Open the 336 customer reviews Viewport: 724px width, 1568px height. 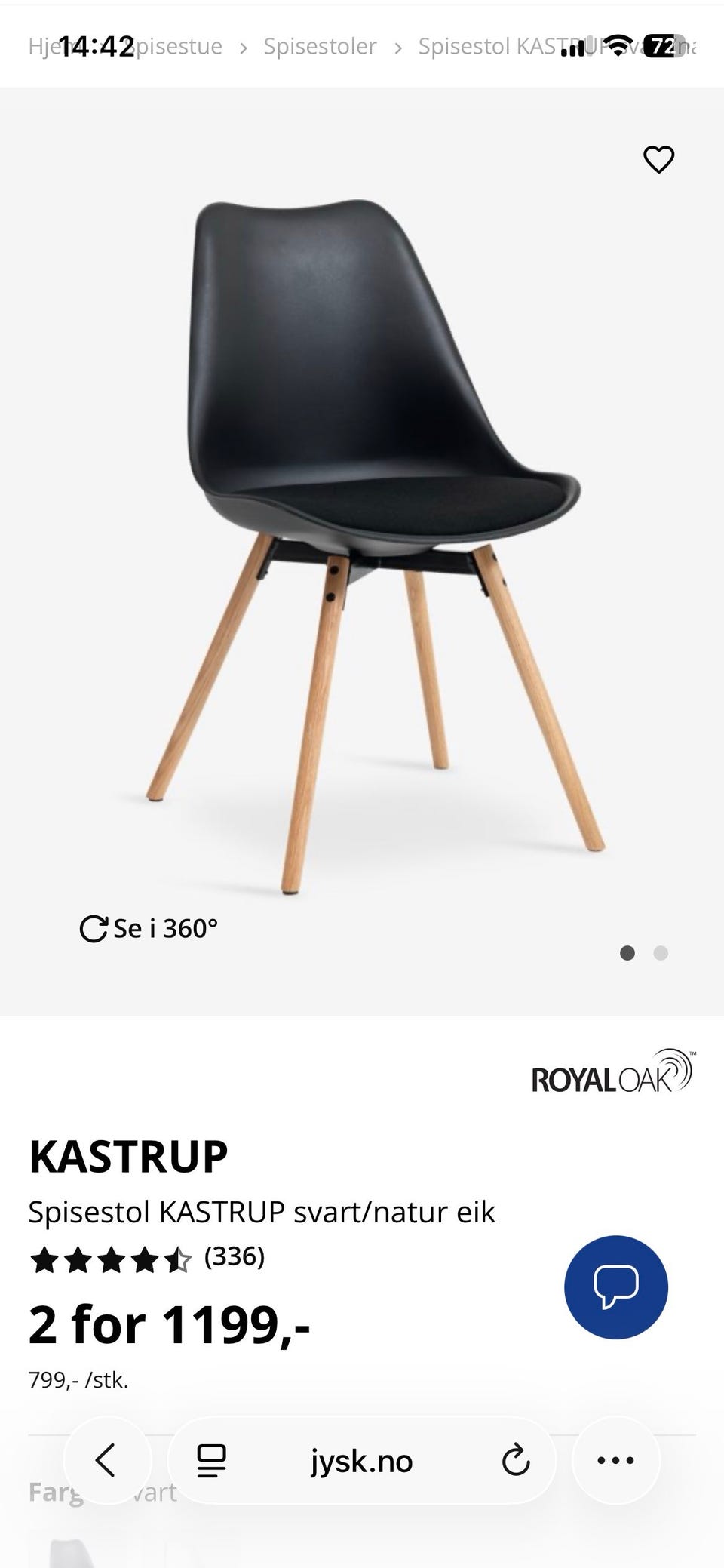(235, 1256)
